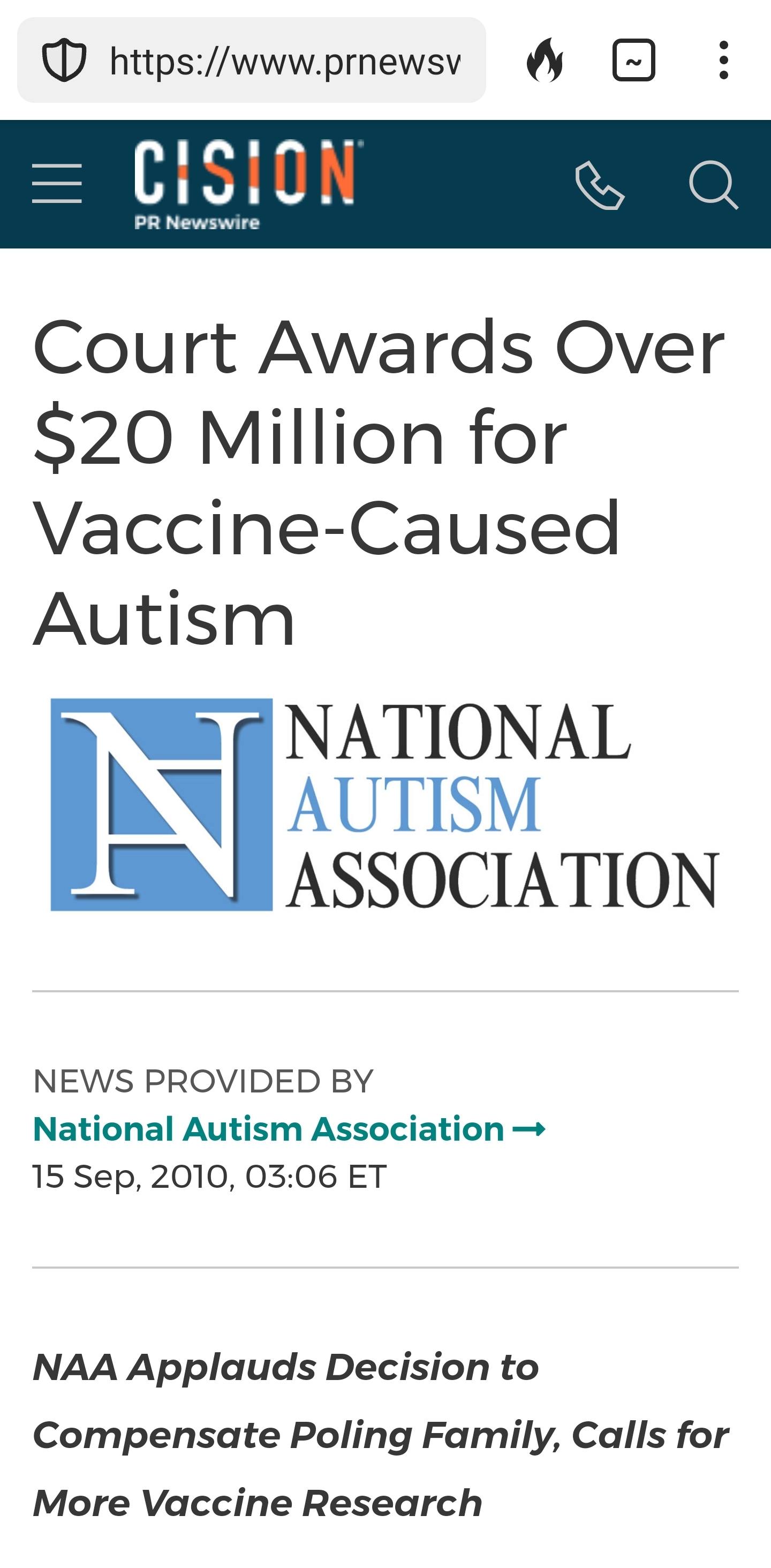Tap the browser URL address bar
The width and height of the screenshot is (771, 1568).
(x=284, y=61)
